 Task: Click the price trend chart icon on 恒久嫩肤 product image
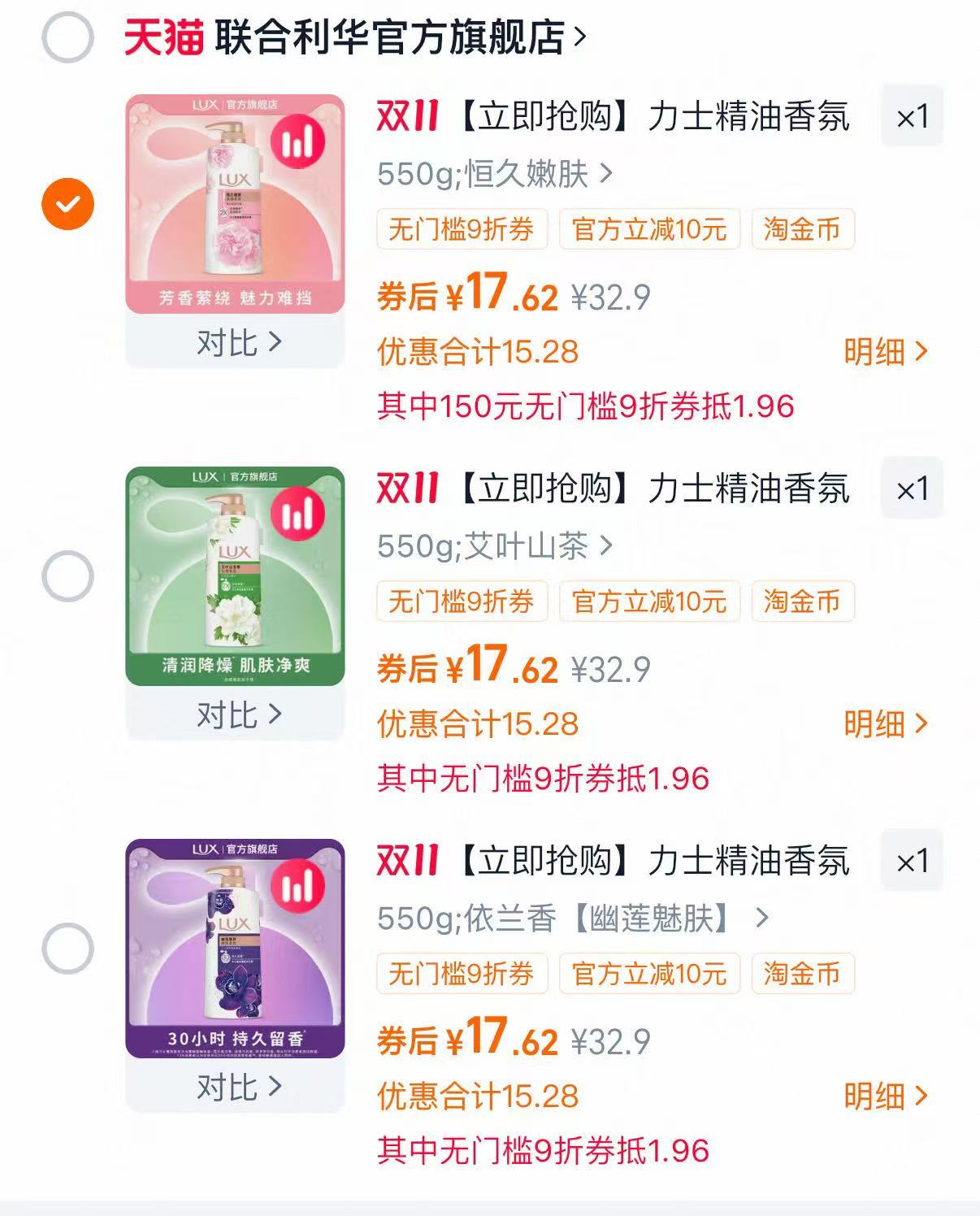point(297,143)
